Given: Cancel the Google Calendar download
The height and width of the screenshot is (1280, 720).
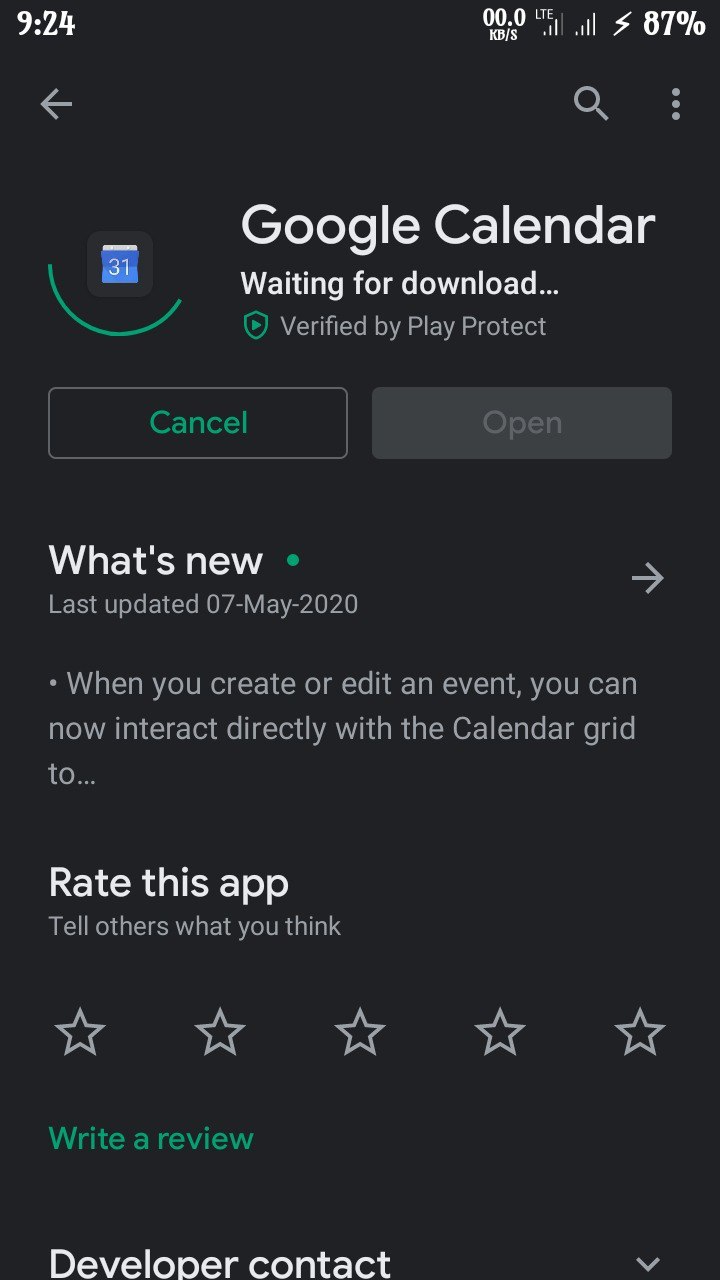Looking at the screenshot, I should [x=198, y=423].
